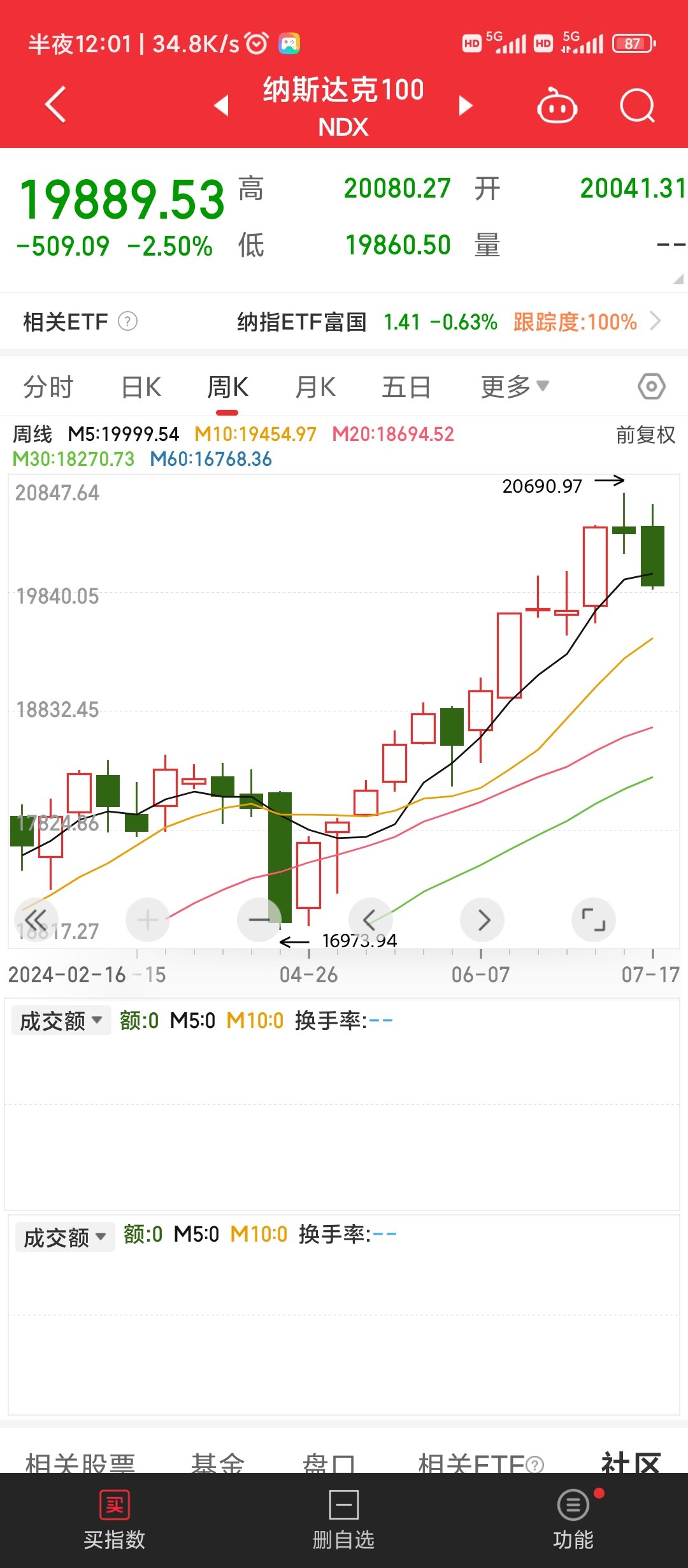The width and height of the screenshot is (688, 1568).
Task: Open the 功能 menu in bottom bar
Action: (x=573, y=1520)
